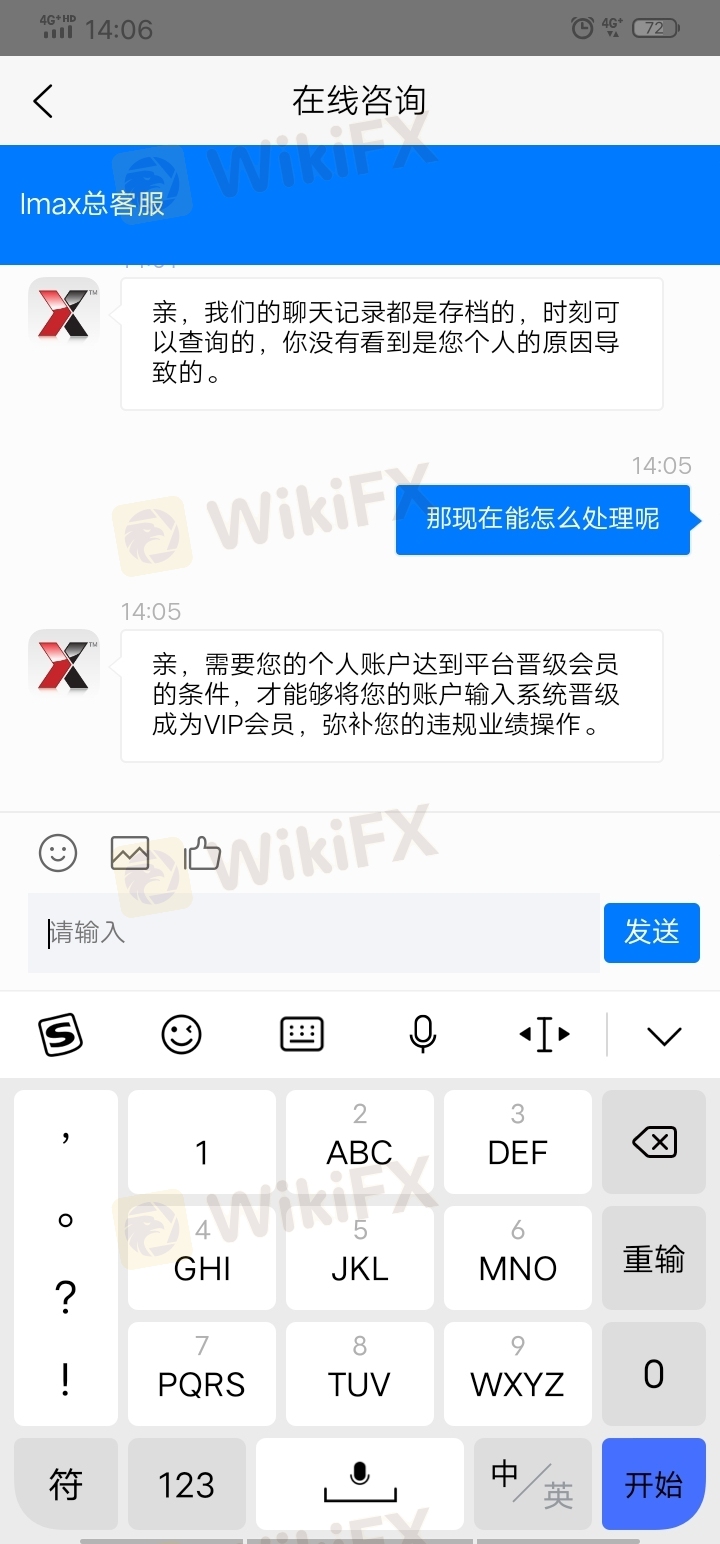Image resolution: width=720 pixels, height=1544 pixels.
Task: Go back using the top-left arrow
Action: [43, 101]
